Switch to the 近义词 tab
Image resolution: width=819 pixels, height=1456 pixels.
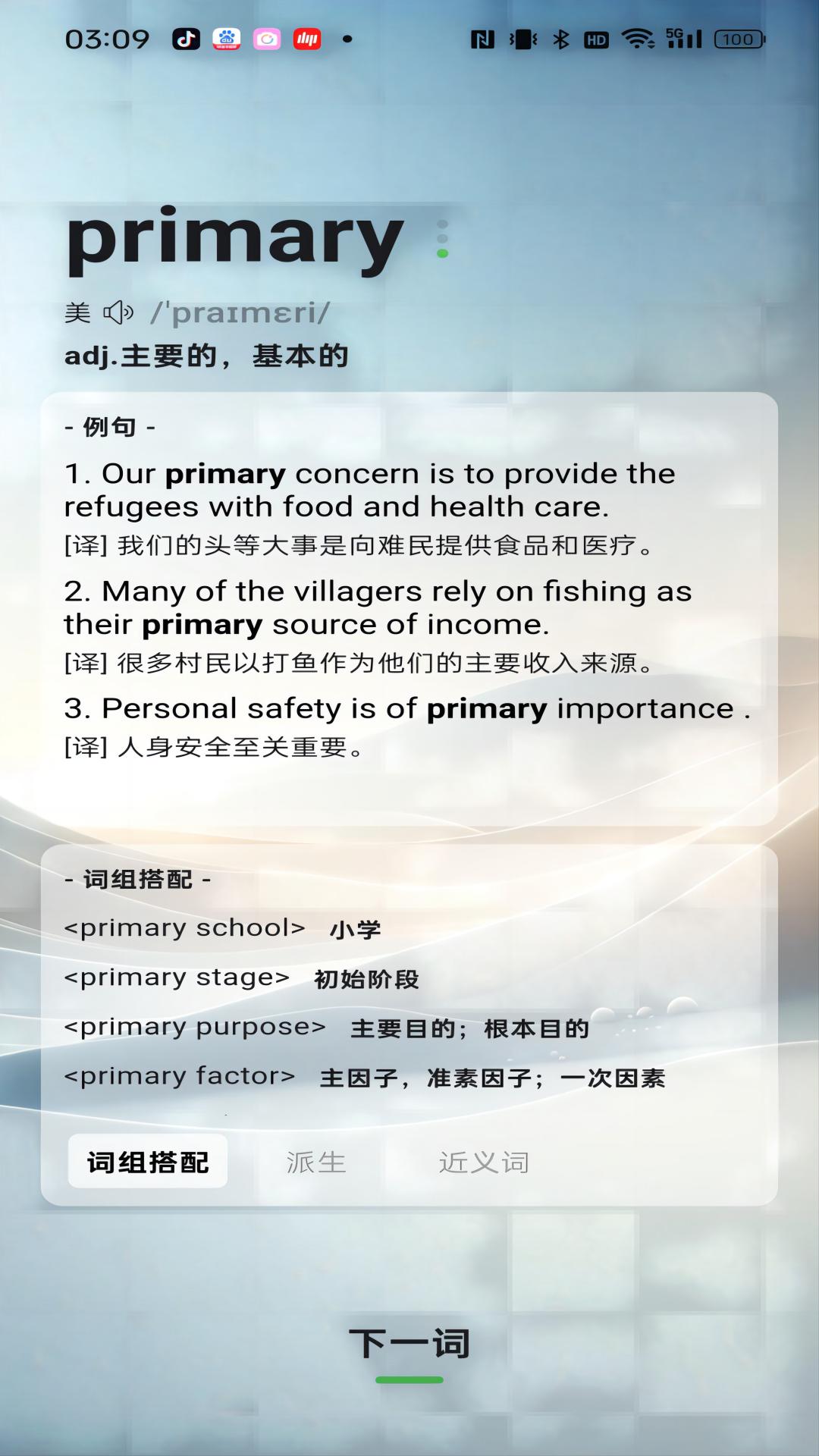click(x=484, y=1162)
